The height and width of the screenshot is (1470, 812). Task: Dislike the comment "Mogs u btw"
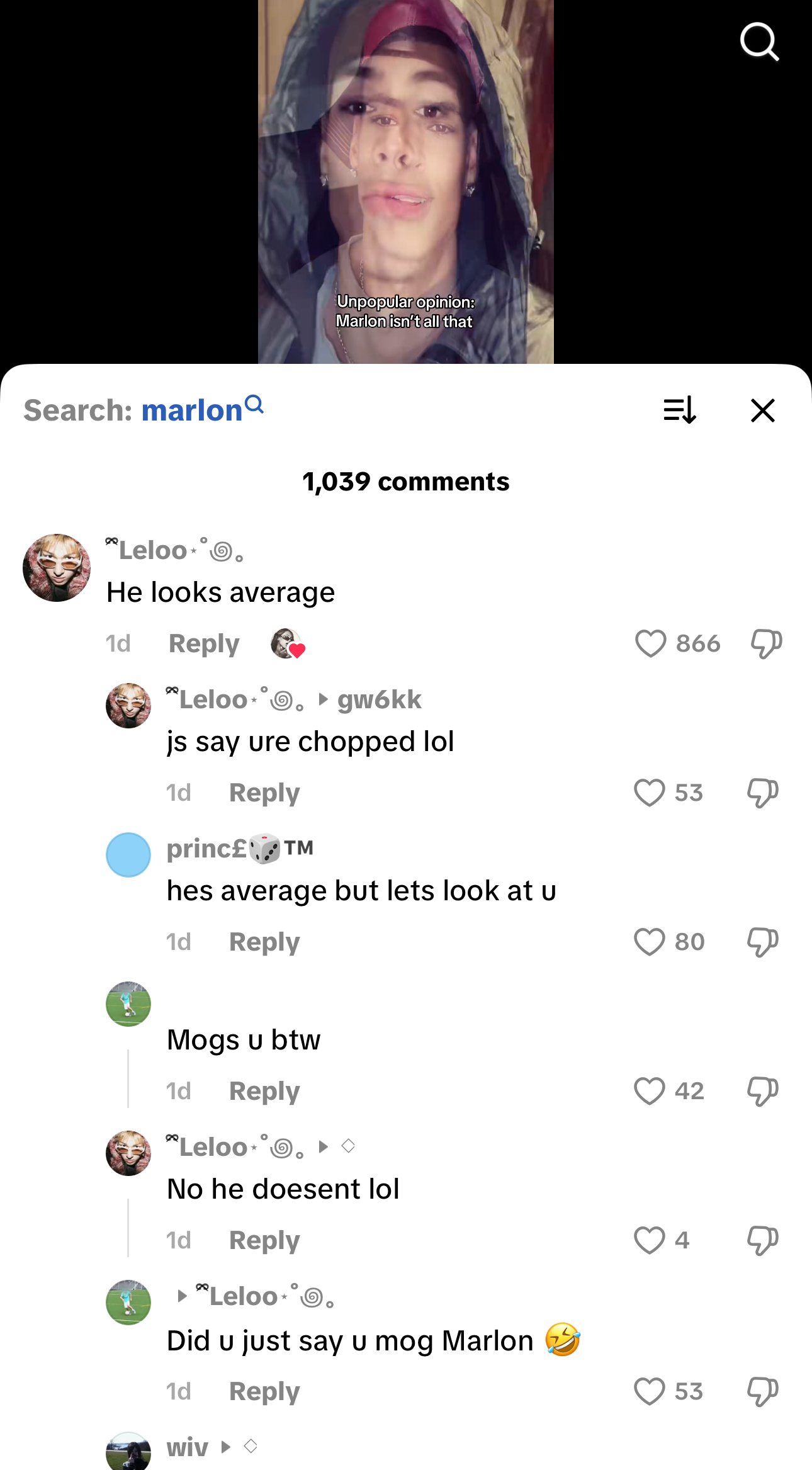point(762,1091)
